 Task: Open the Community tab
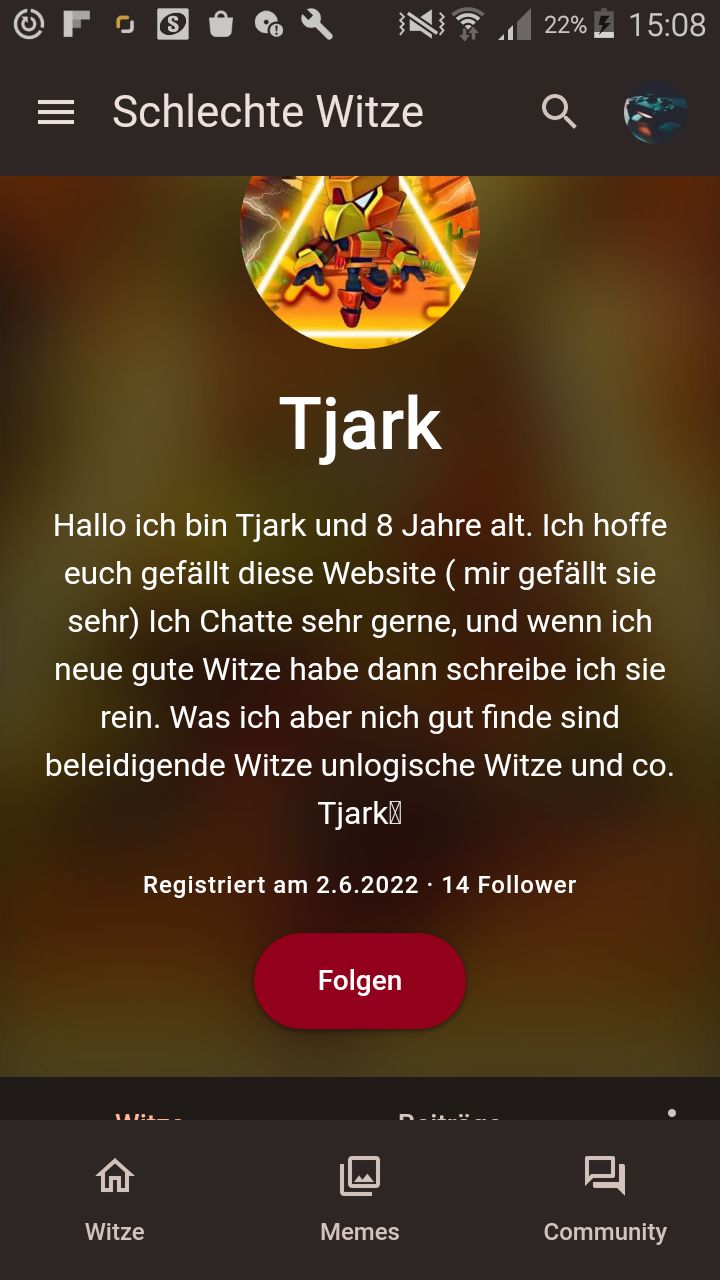point(605,1199)
